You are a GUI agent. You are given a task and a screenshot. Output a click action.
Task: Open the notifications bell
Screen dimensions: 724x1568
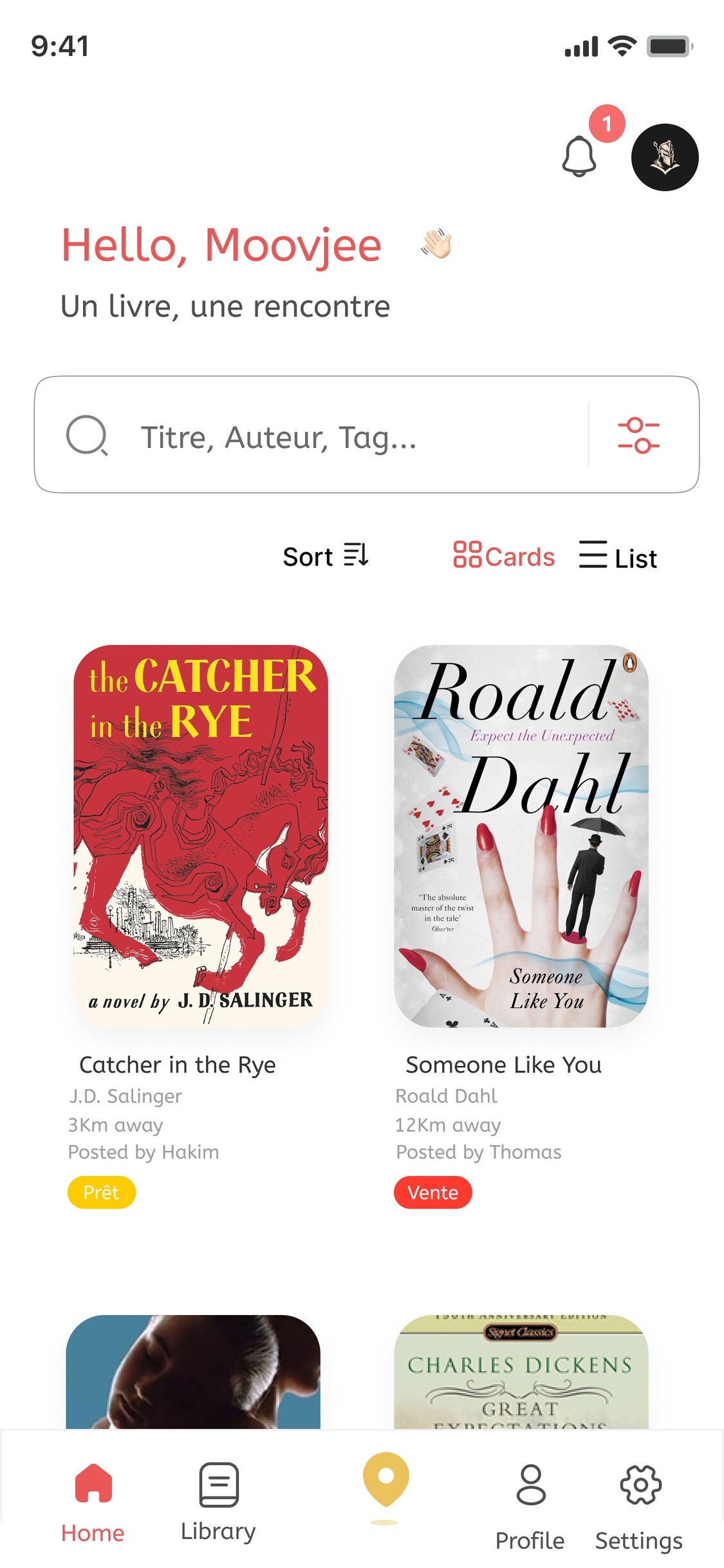click(579, 156)
